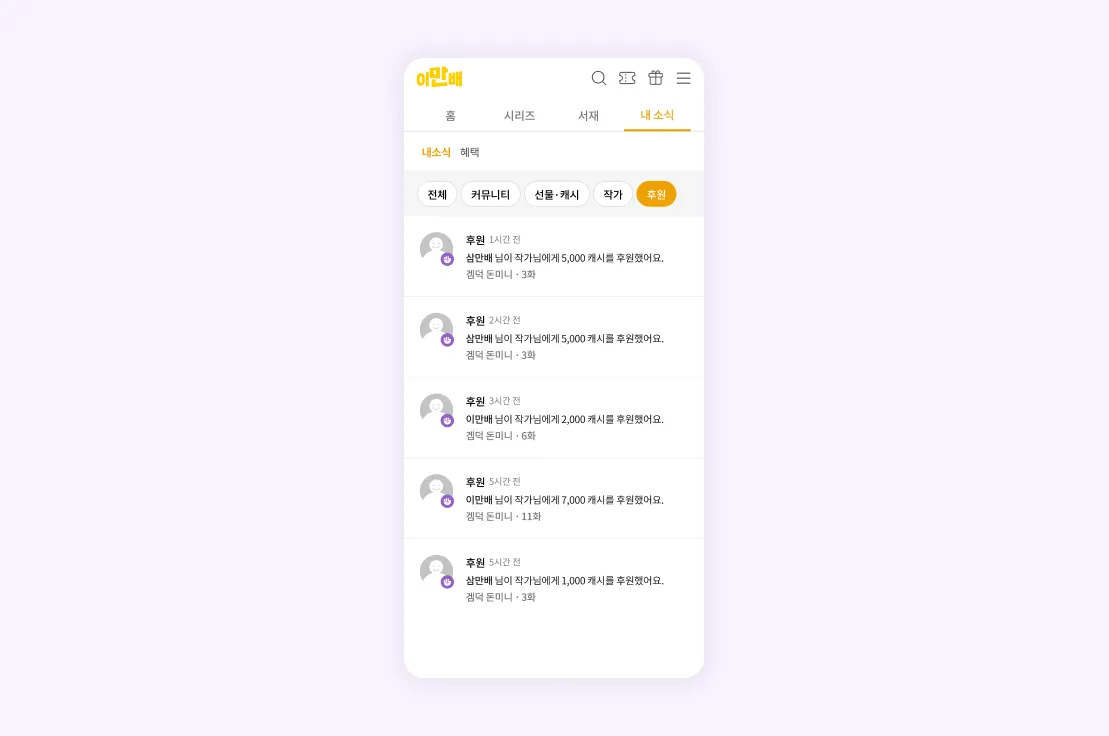Switch to the 혜택 sub-tab

point(470,152)
